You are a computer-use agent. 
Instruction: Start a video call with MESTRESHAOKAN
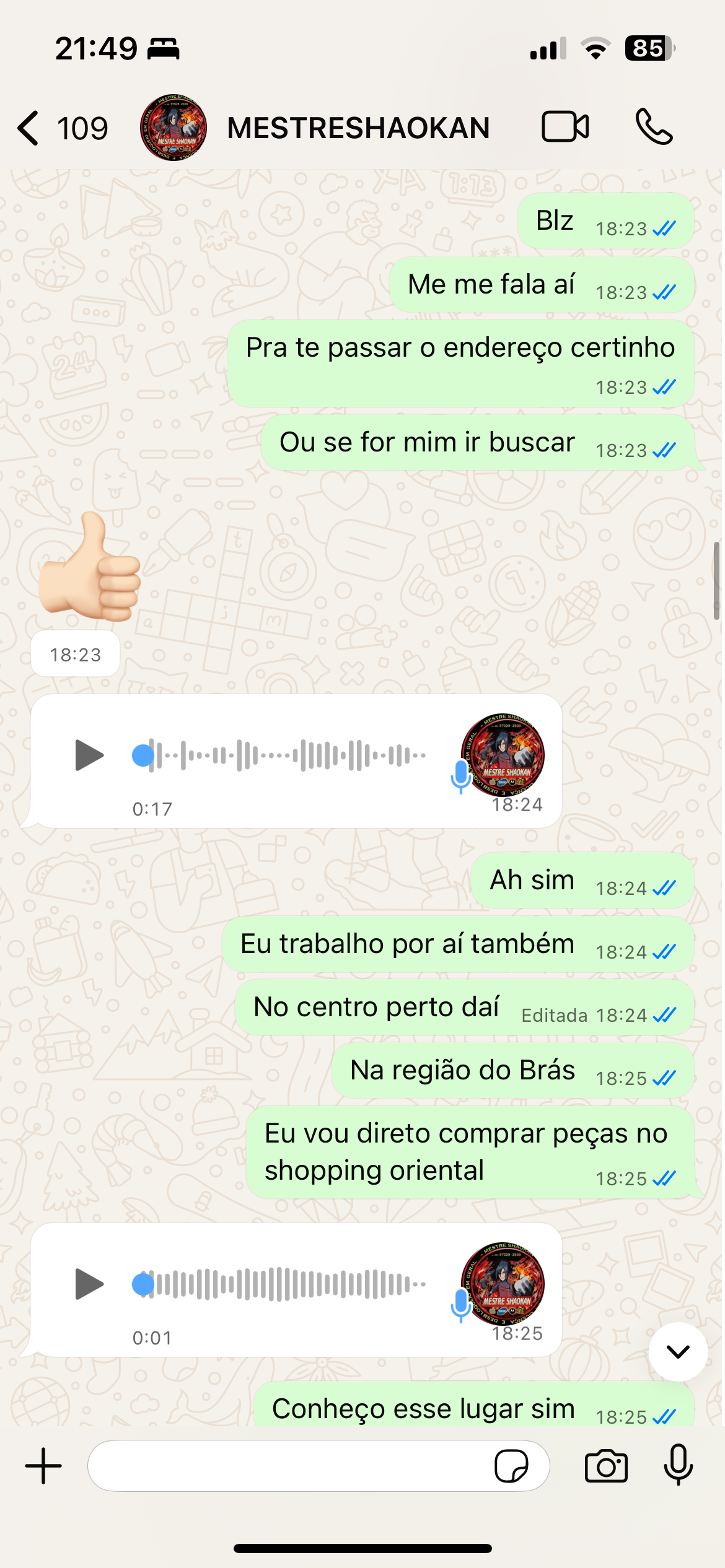pos(565,127)
